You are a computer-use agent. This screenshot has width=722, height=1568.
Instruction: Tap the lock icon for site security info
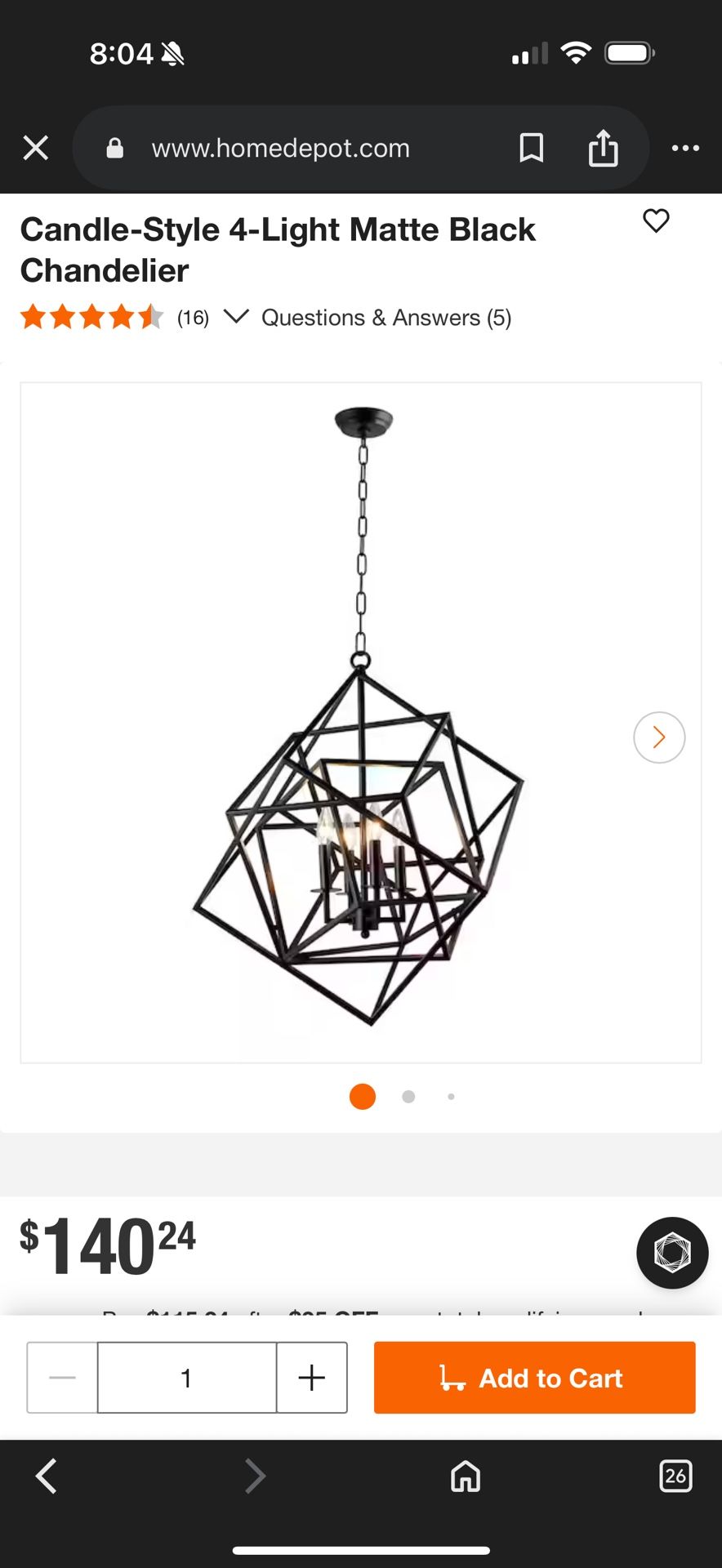tap(114, 148)
